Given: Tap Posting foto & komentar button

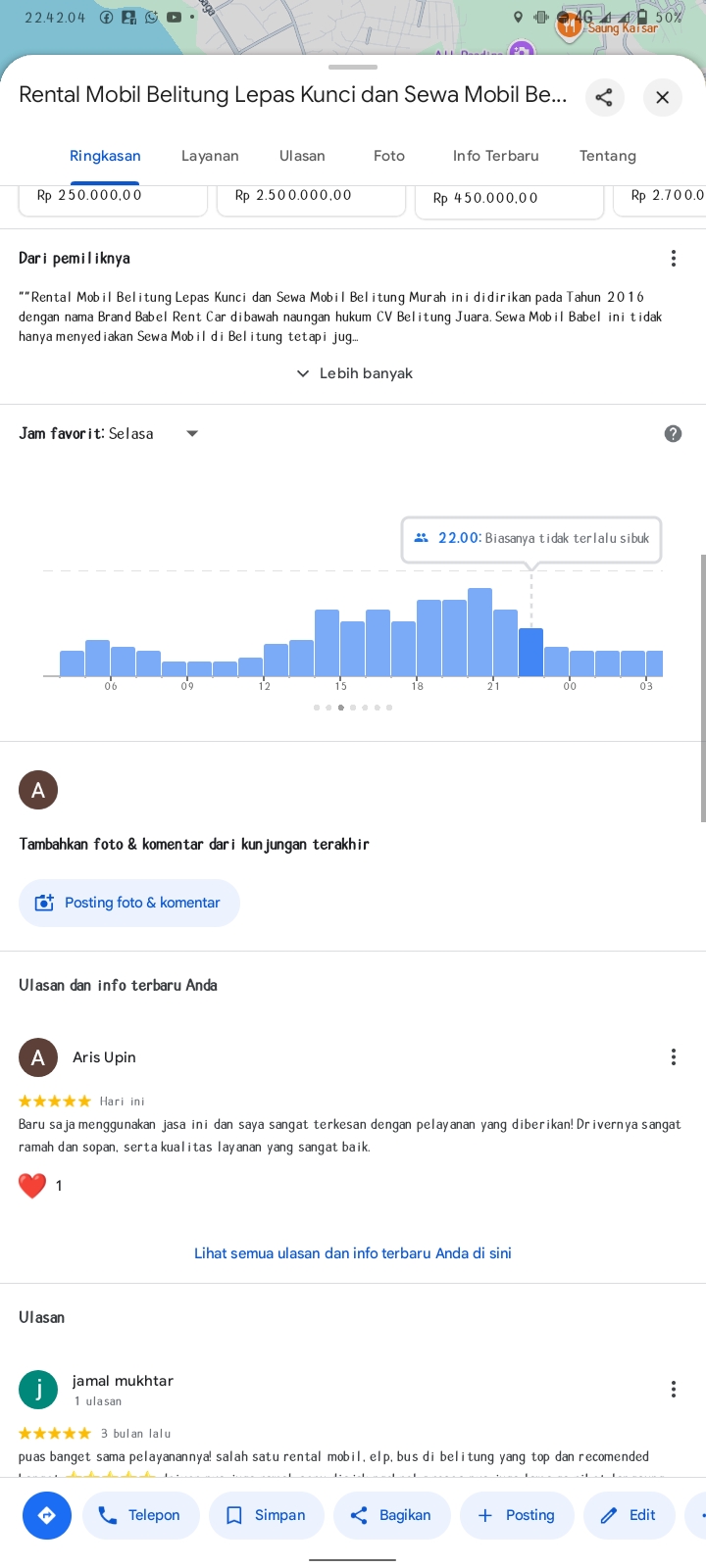Looking at the screenshot, I should point(129,903).
